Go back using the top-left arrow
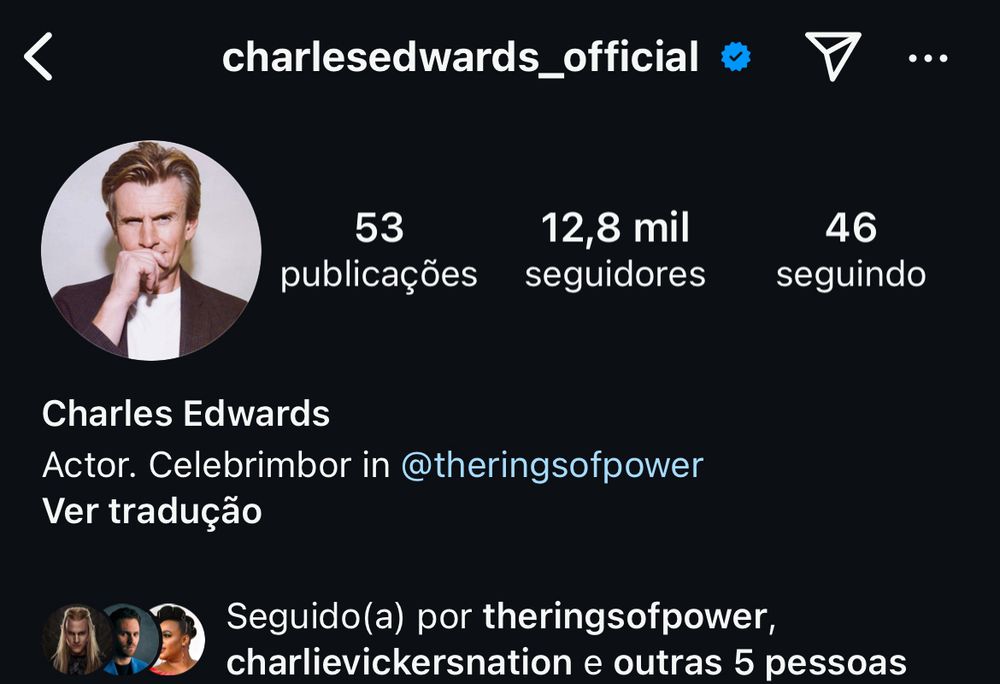1000x684 pixels. [x=38, y=58]
